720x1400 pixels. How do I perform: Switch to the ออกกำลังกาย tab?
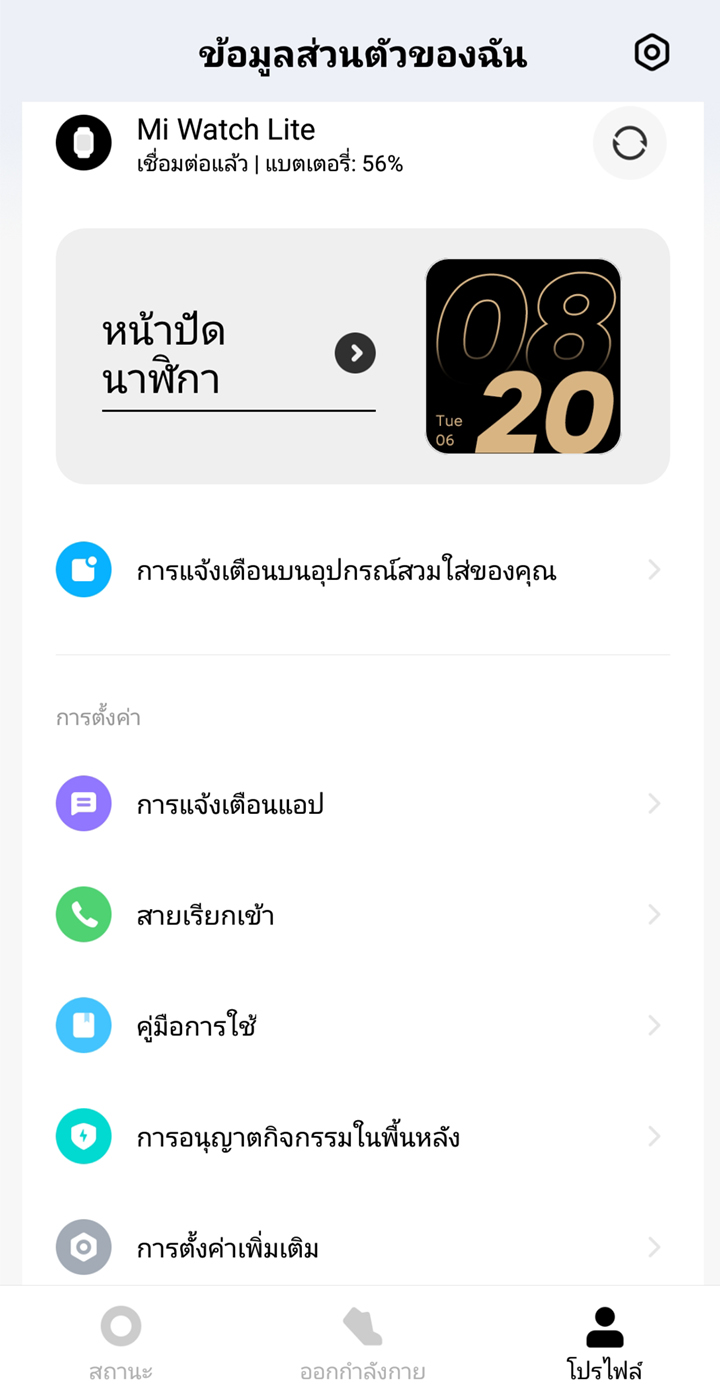tap(362, 1343)
